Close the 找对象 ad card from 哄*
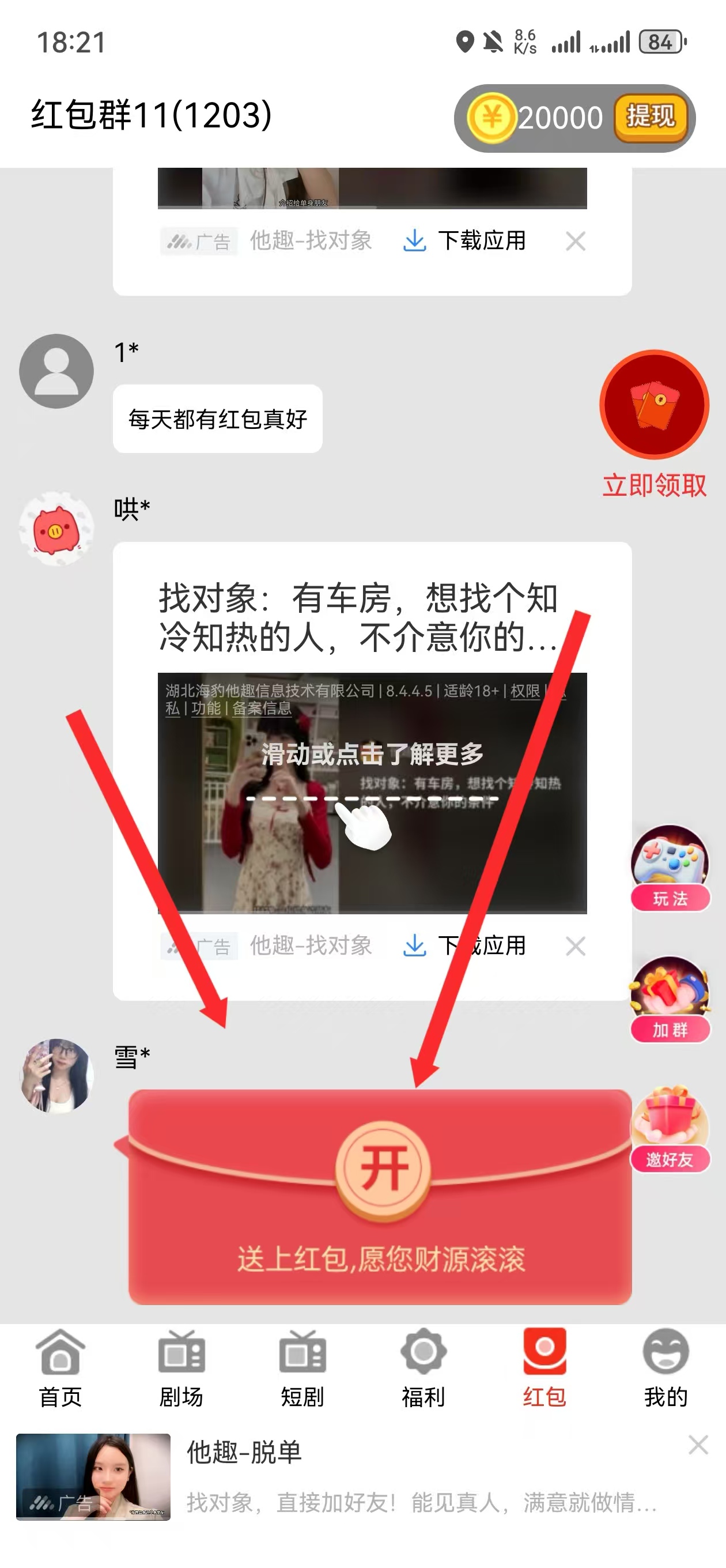This screenshot has height=1568, width=726. tap(575, 947)
